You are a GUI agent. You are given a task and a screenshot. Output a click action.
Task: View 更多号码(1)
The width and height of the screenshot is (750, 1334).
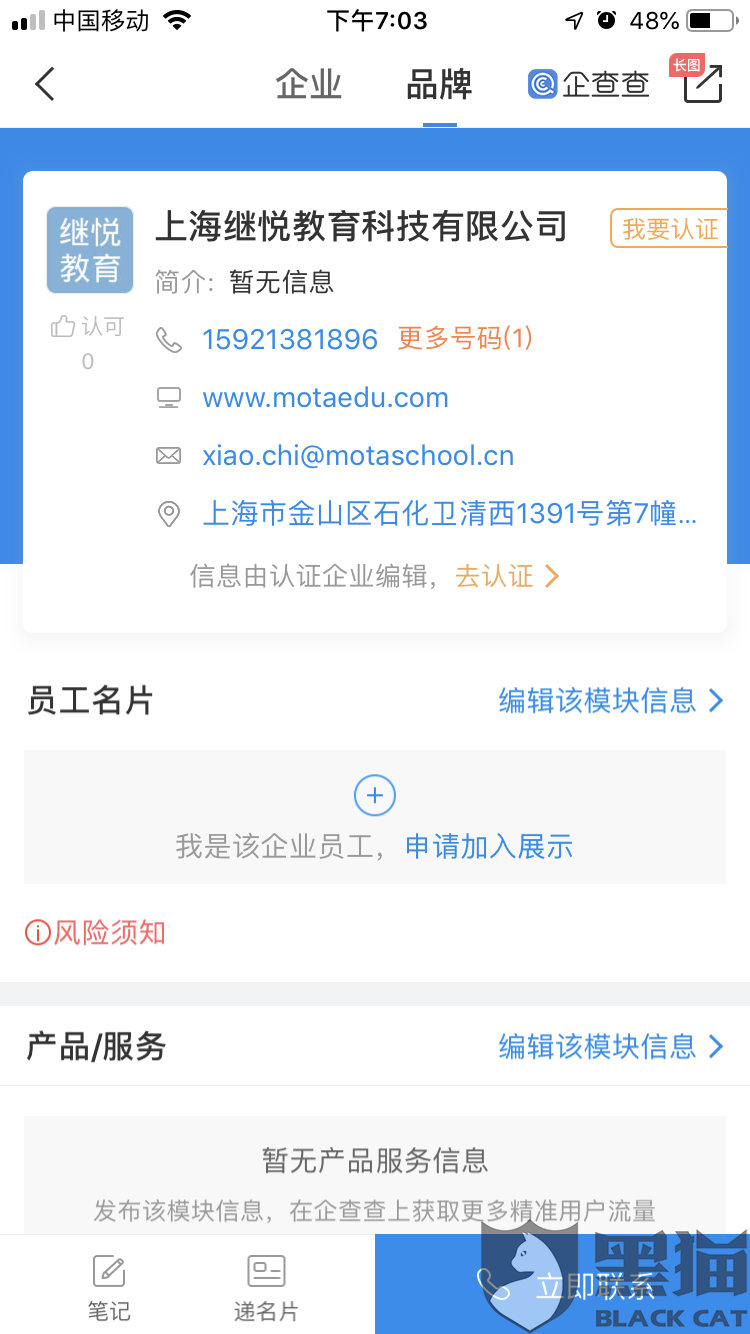[465, 339]
